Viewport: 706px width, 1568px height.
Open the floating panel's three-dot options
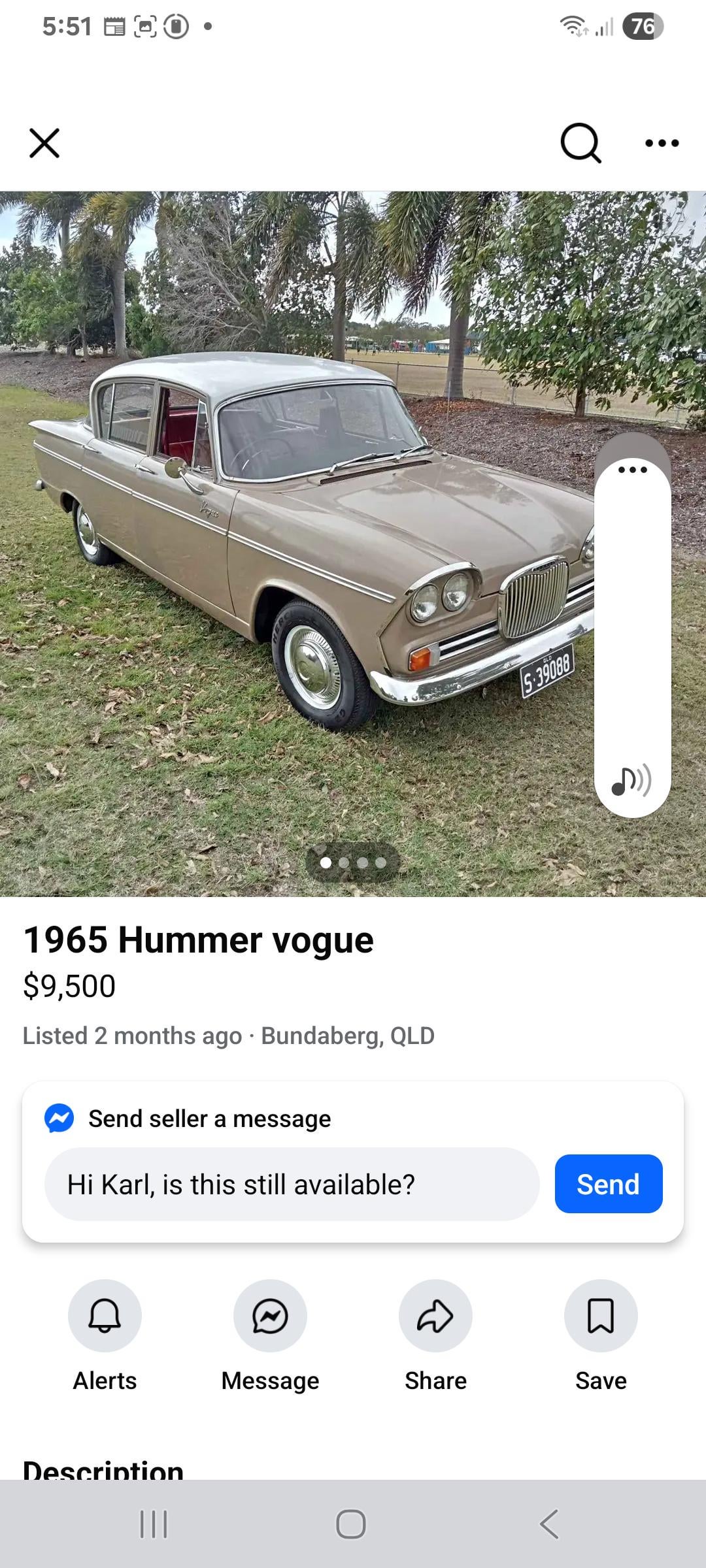coord(632,470)
